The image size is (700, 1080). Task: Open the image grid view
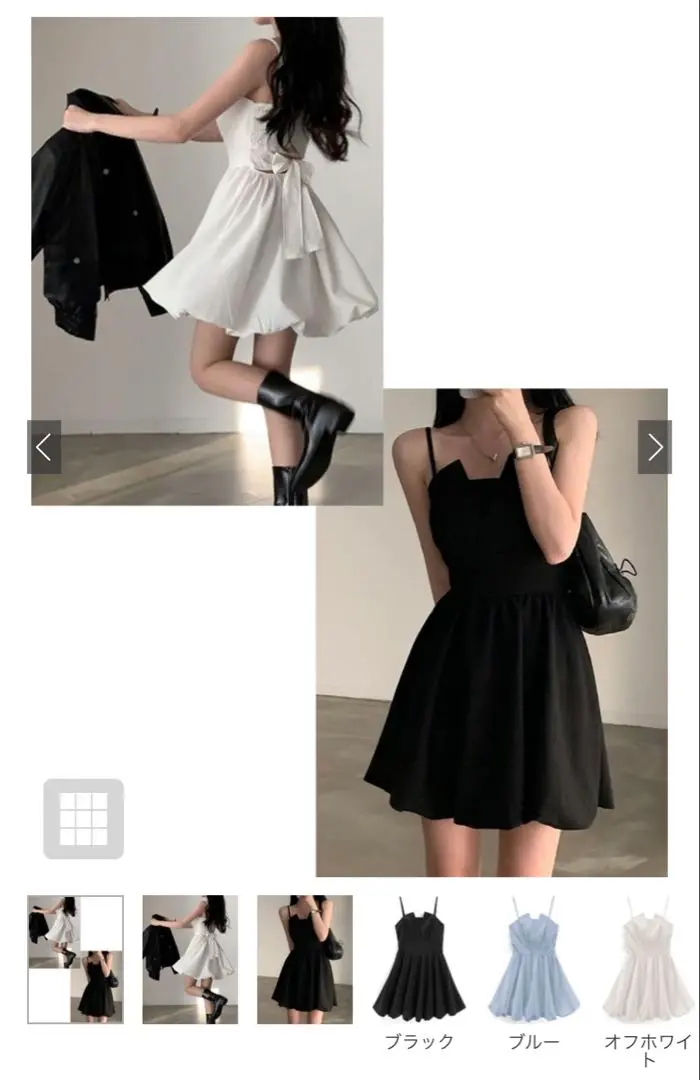[84, 819]
